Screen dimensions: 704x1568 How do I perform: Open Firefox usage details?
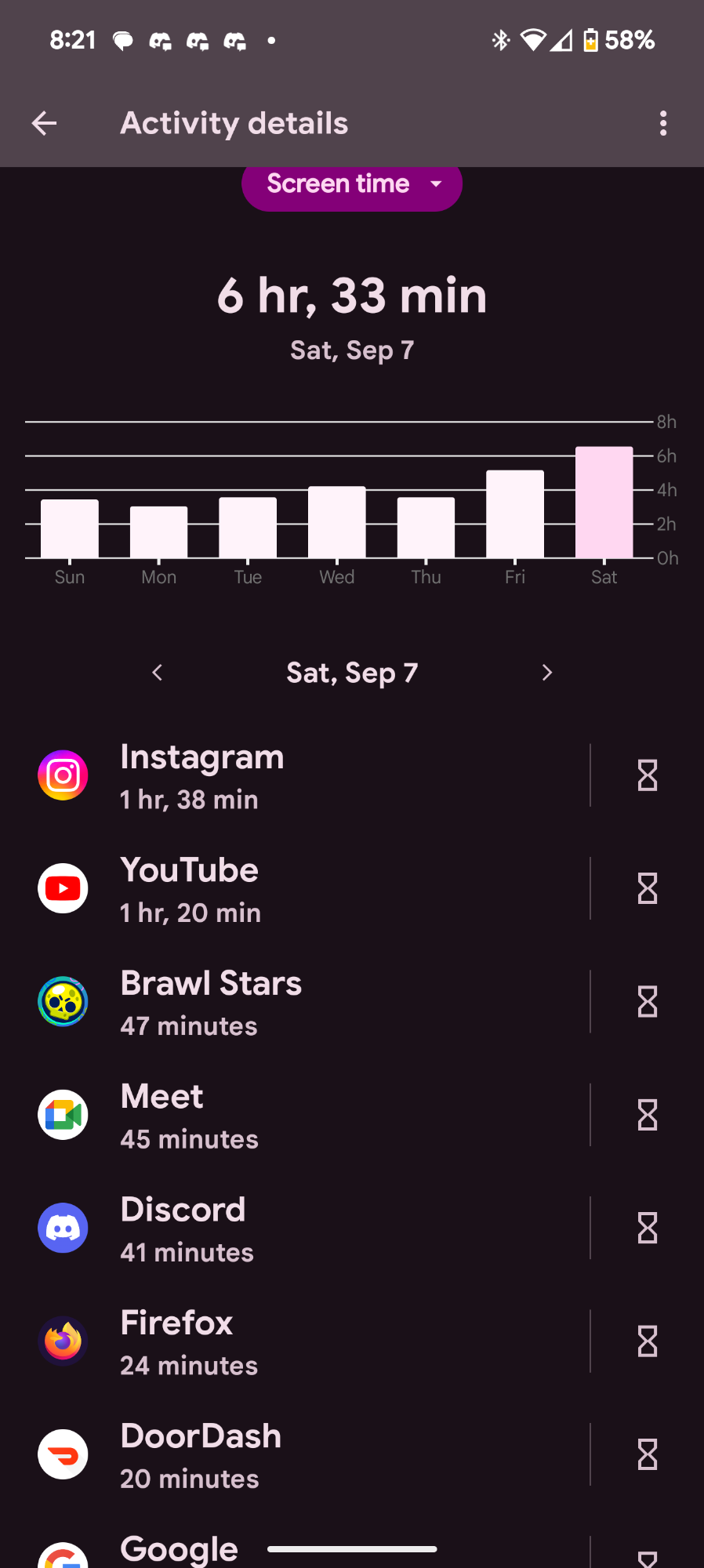pos(298,1341)
